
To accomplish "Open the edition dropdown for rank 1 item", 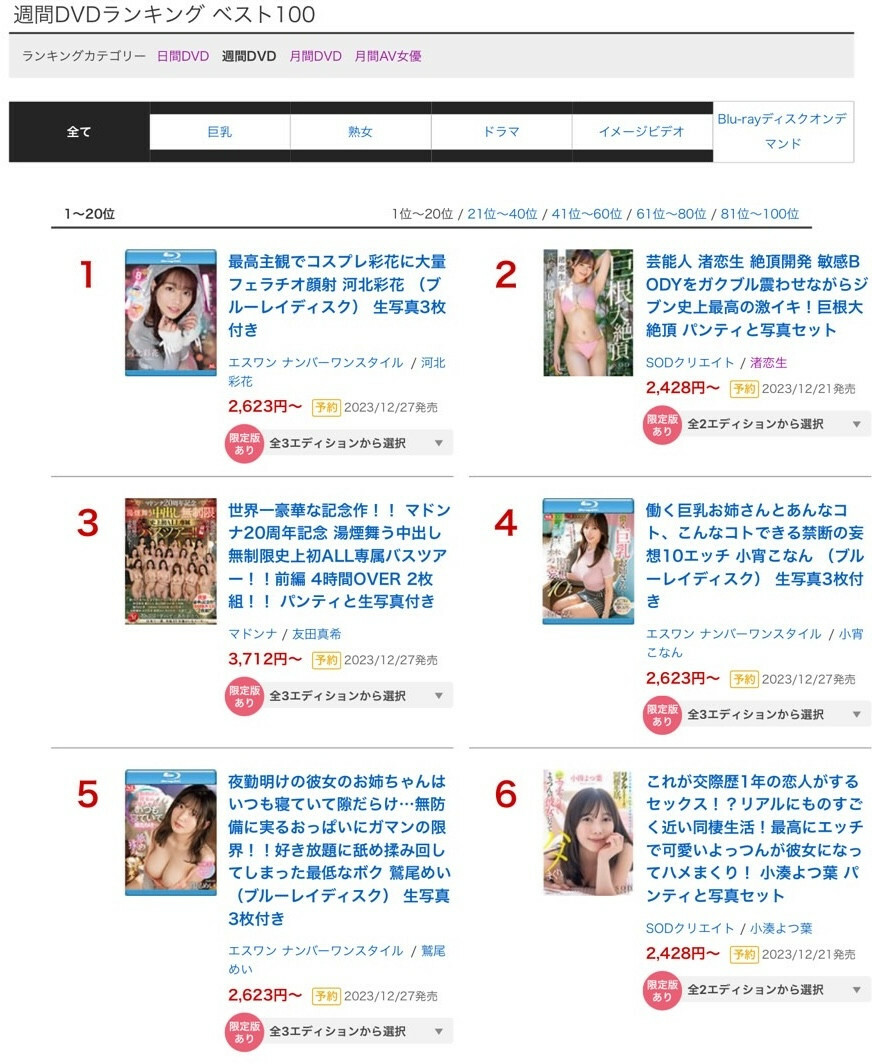I will tap(357, 443).
